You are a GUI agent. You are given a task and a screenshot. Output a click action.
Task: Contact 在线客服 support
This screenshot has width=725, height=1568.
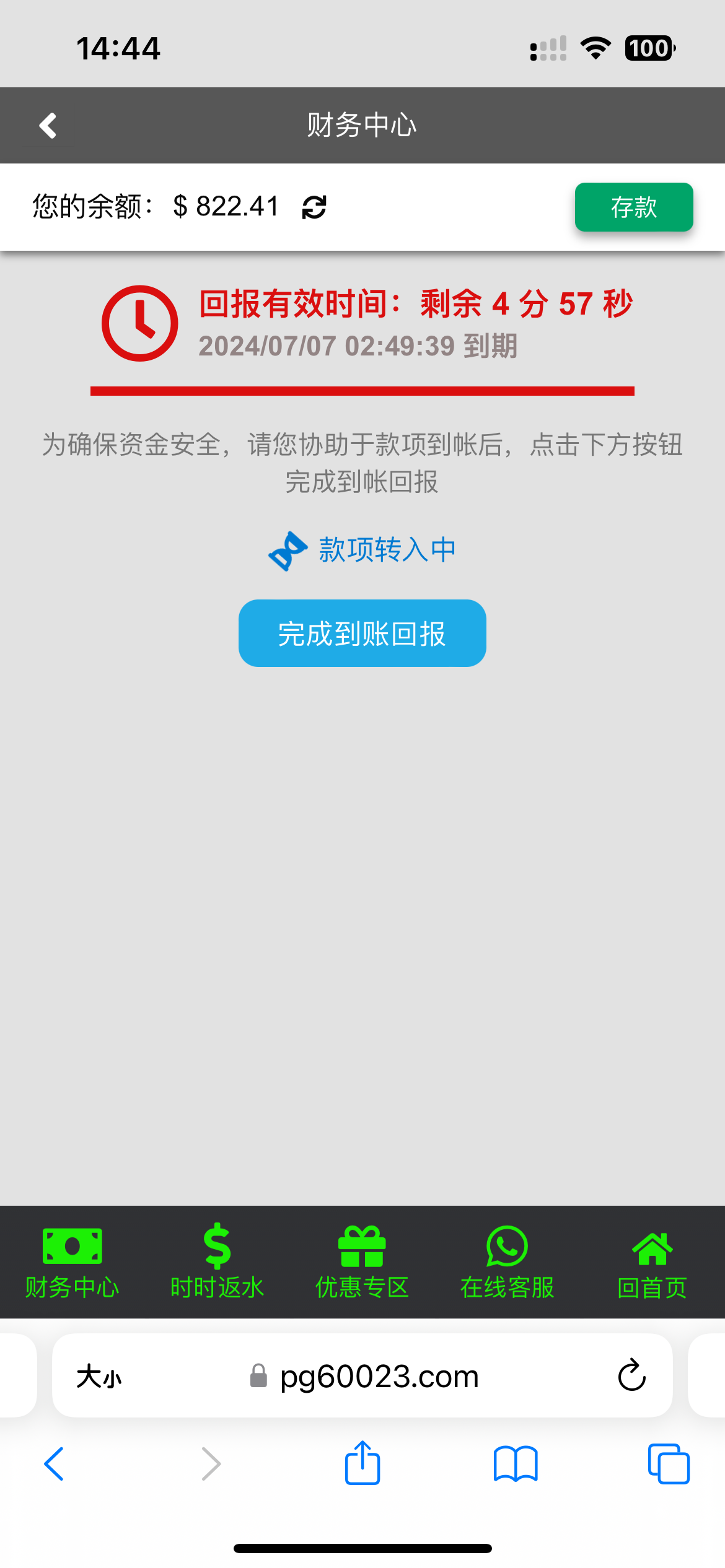pyautogui.click(x=507, y=1262)
